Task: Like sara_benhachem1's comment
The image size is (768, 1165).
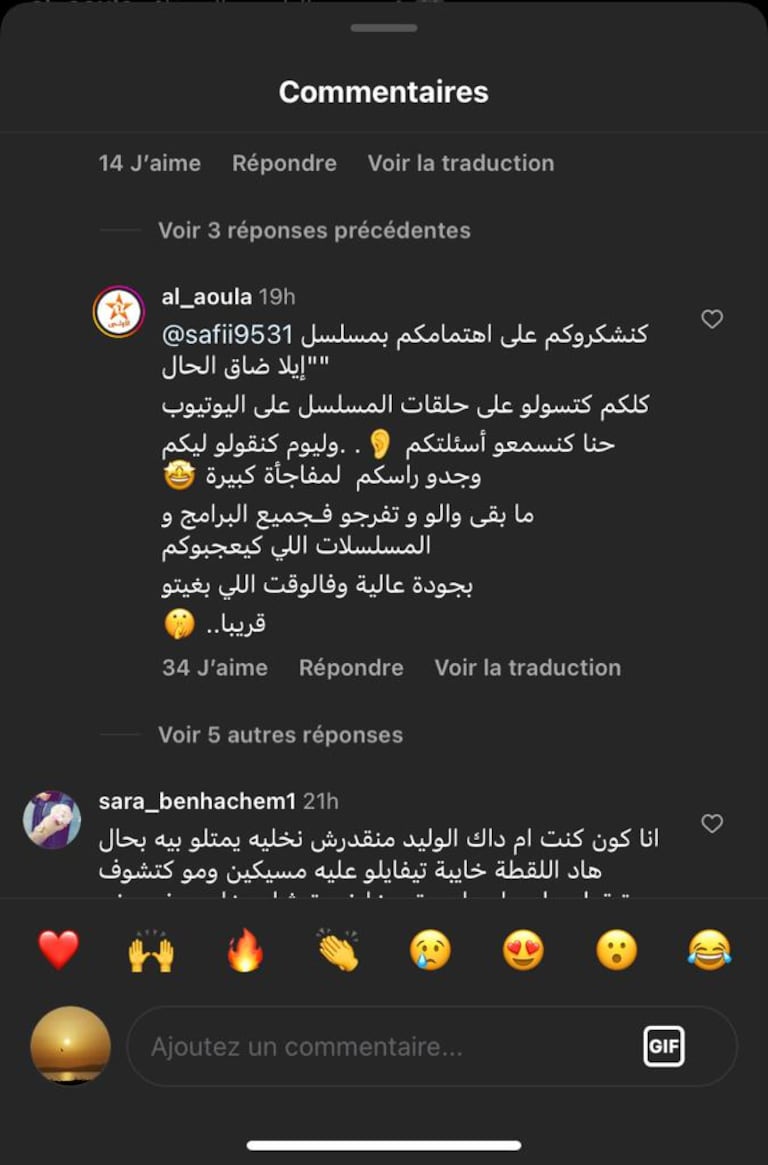Action: pyautogui.click(x=711, y=824)
